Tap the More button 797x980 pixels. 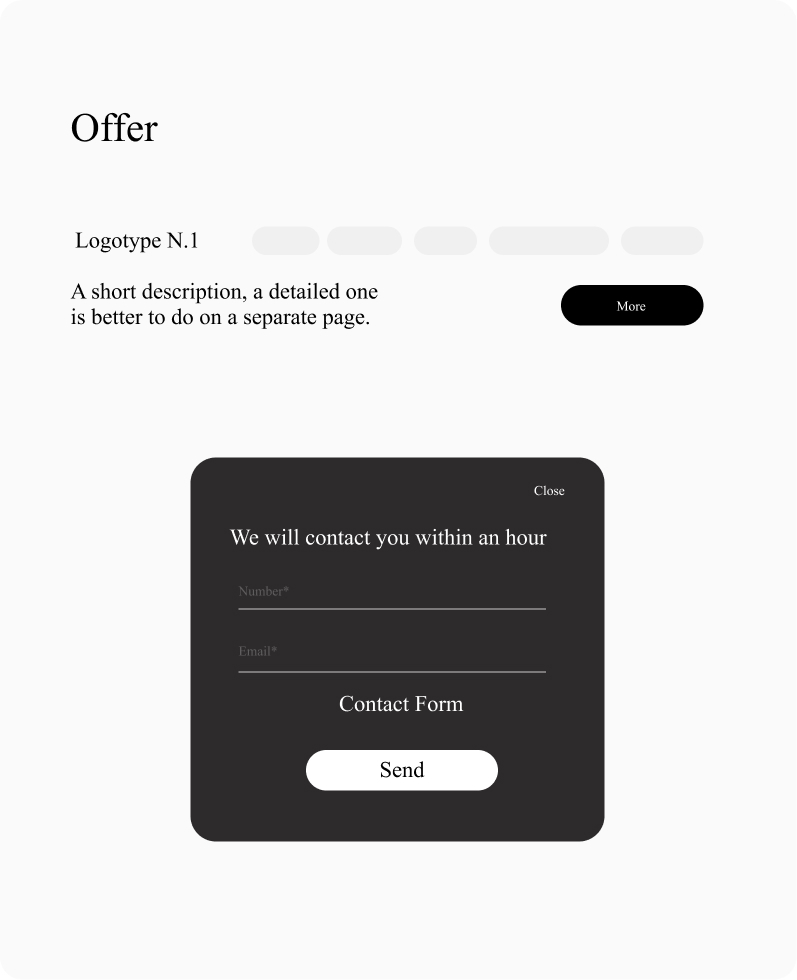click(631, 305)
